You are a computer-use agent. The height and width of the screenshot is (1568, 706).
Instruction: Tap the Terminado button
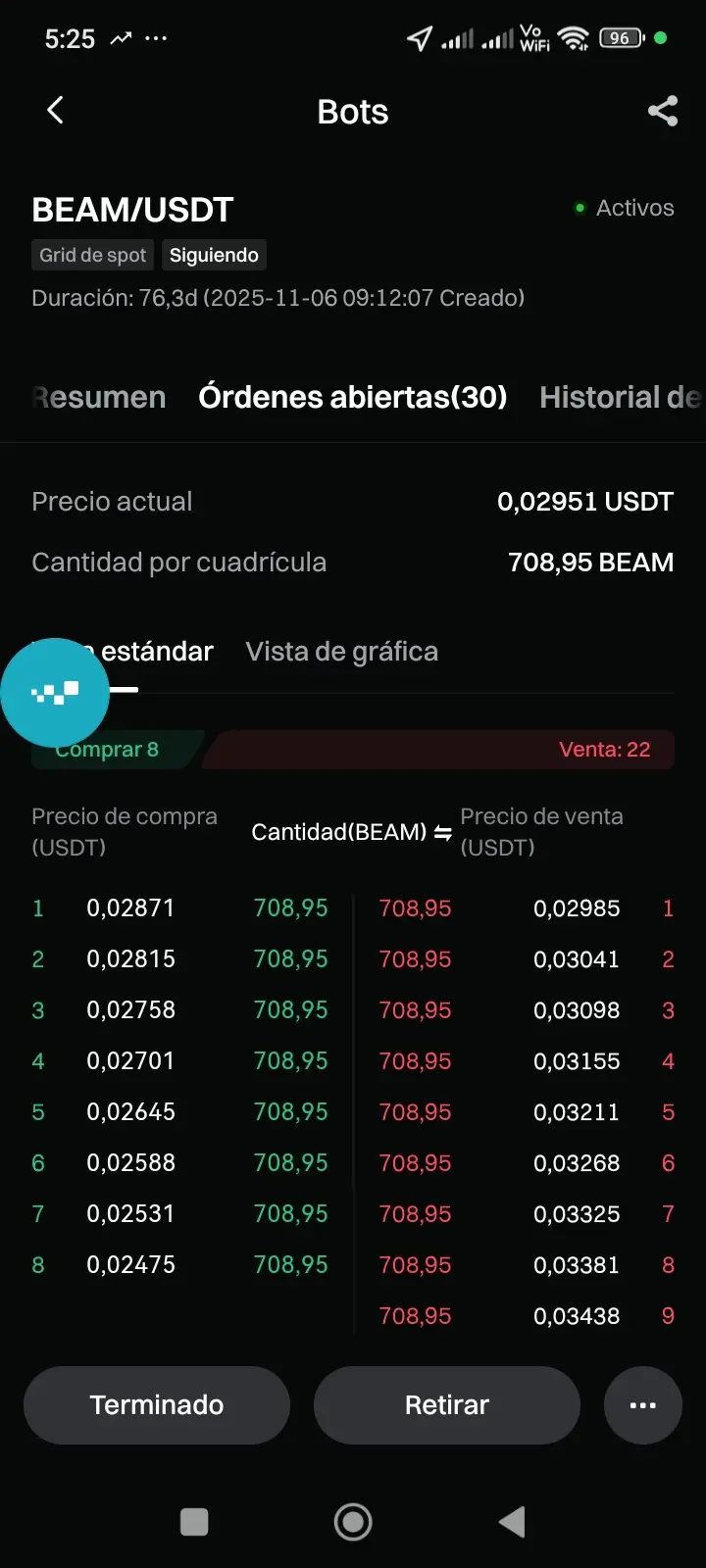pyautogui.click(x=157, y=1404)
